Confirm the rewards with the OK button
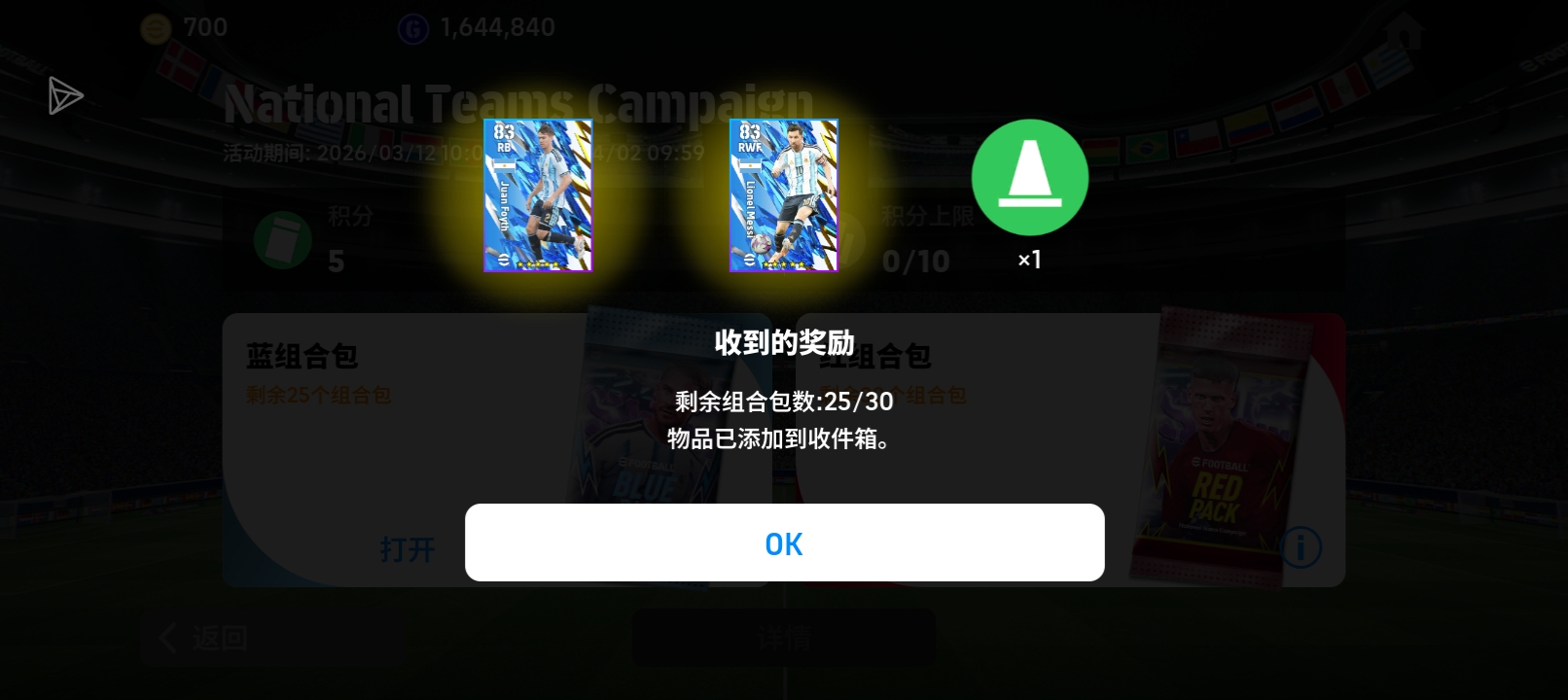 [x=784, y=542]
